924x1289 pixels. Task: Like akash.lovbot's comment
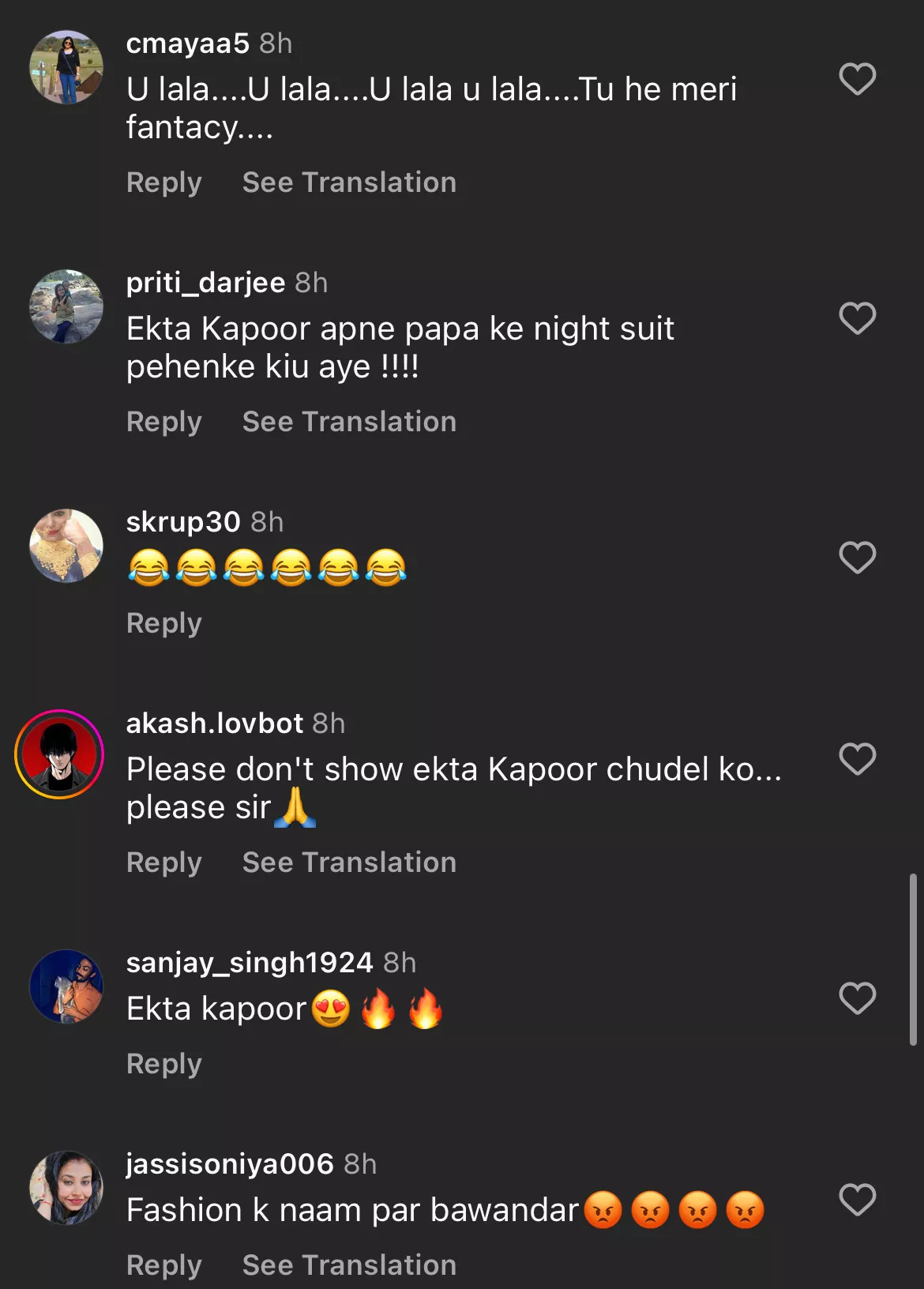click(857, 759)
